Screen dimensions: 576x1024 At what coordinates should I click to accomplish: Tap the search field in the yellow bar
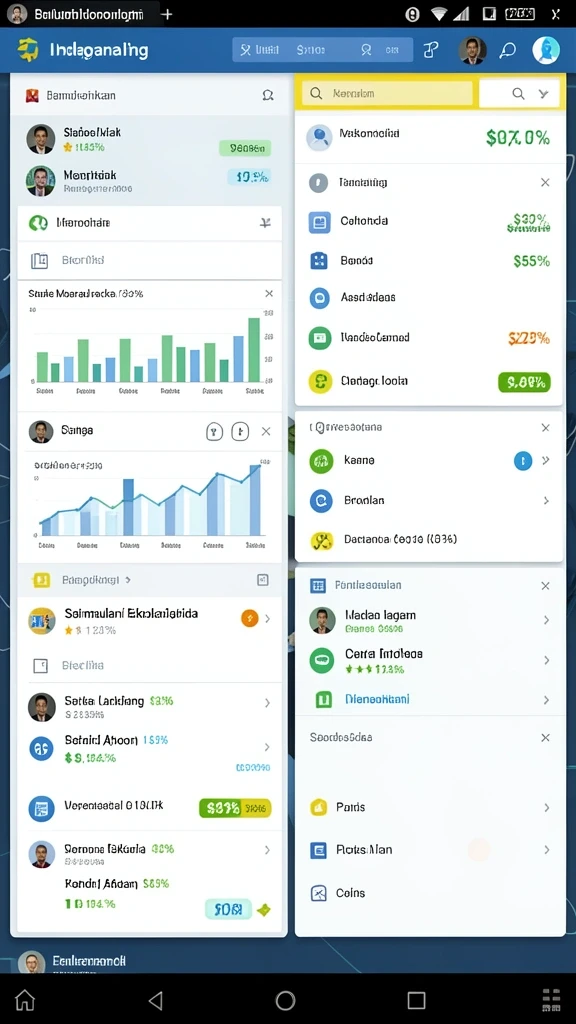pos(387,93)
